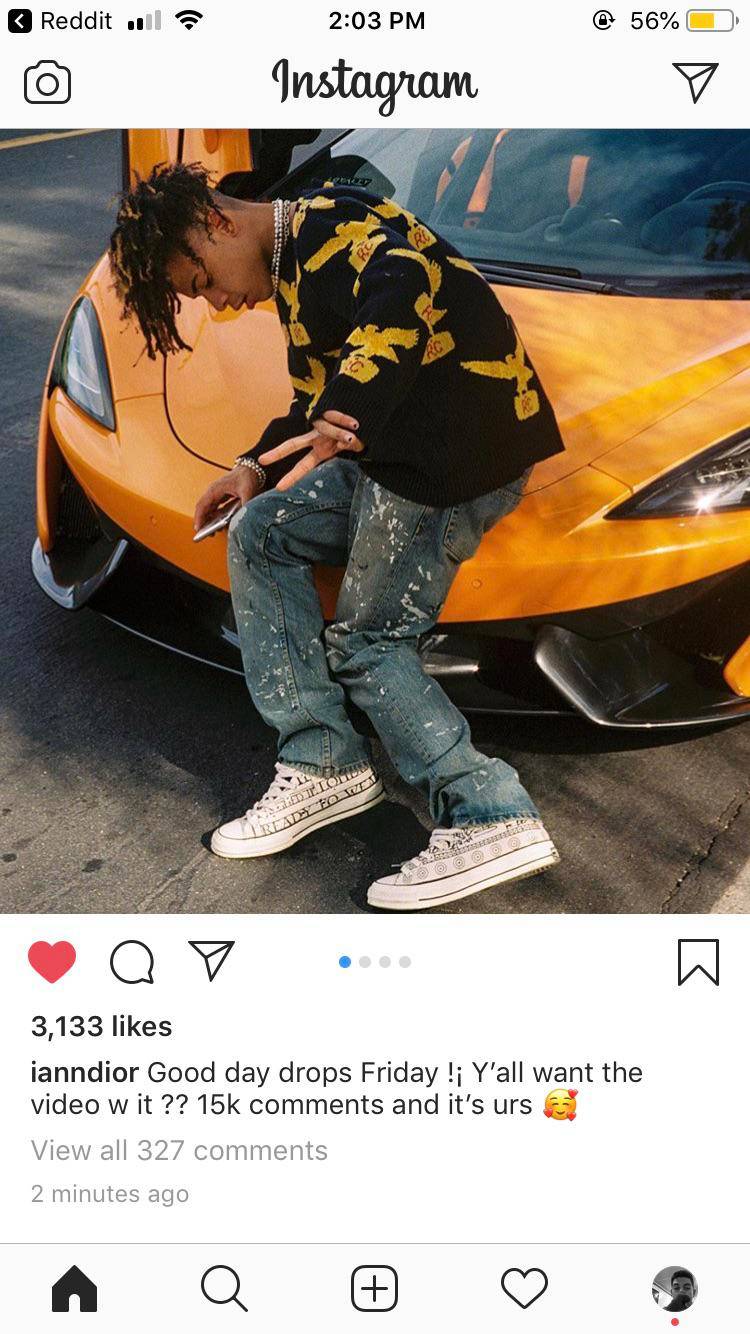The width and height of the screenshot is (750, 1334).
Task: Open direct messages paper plane at top
Action: (x=695, y=82)
